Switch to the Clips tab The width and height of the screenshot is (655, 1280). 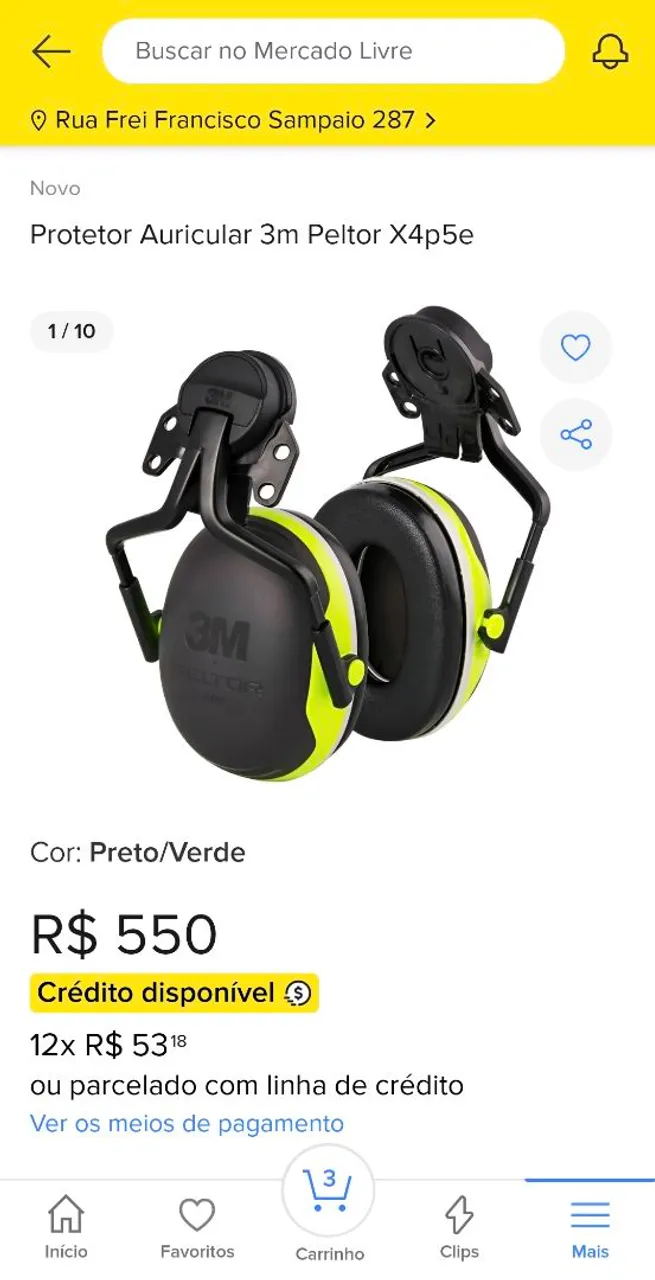coord(459,1228)
